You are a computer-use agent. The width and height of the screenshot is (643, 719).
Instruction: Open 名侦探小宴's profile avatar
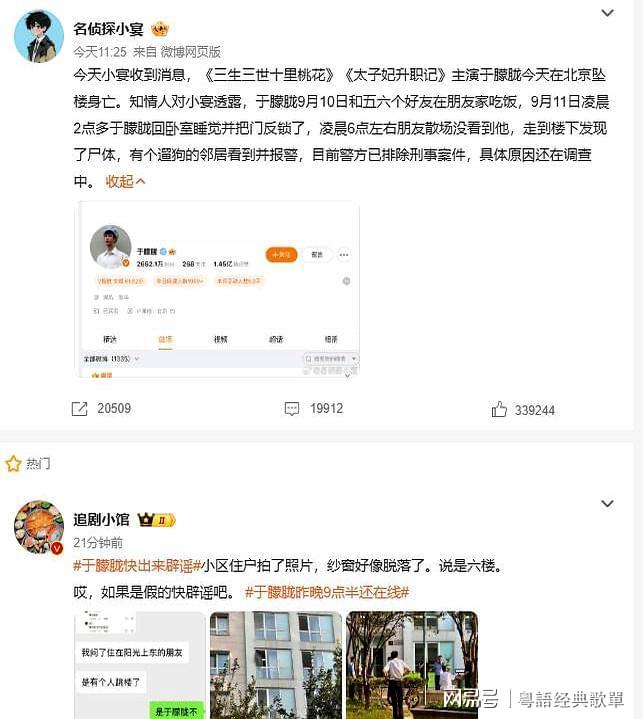(39, 36)
